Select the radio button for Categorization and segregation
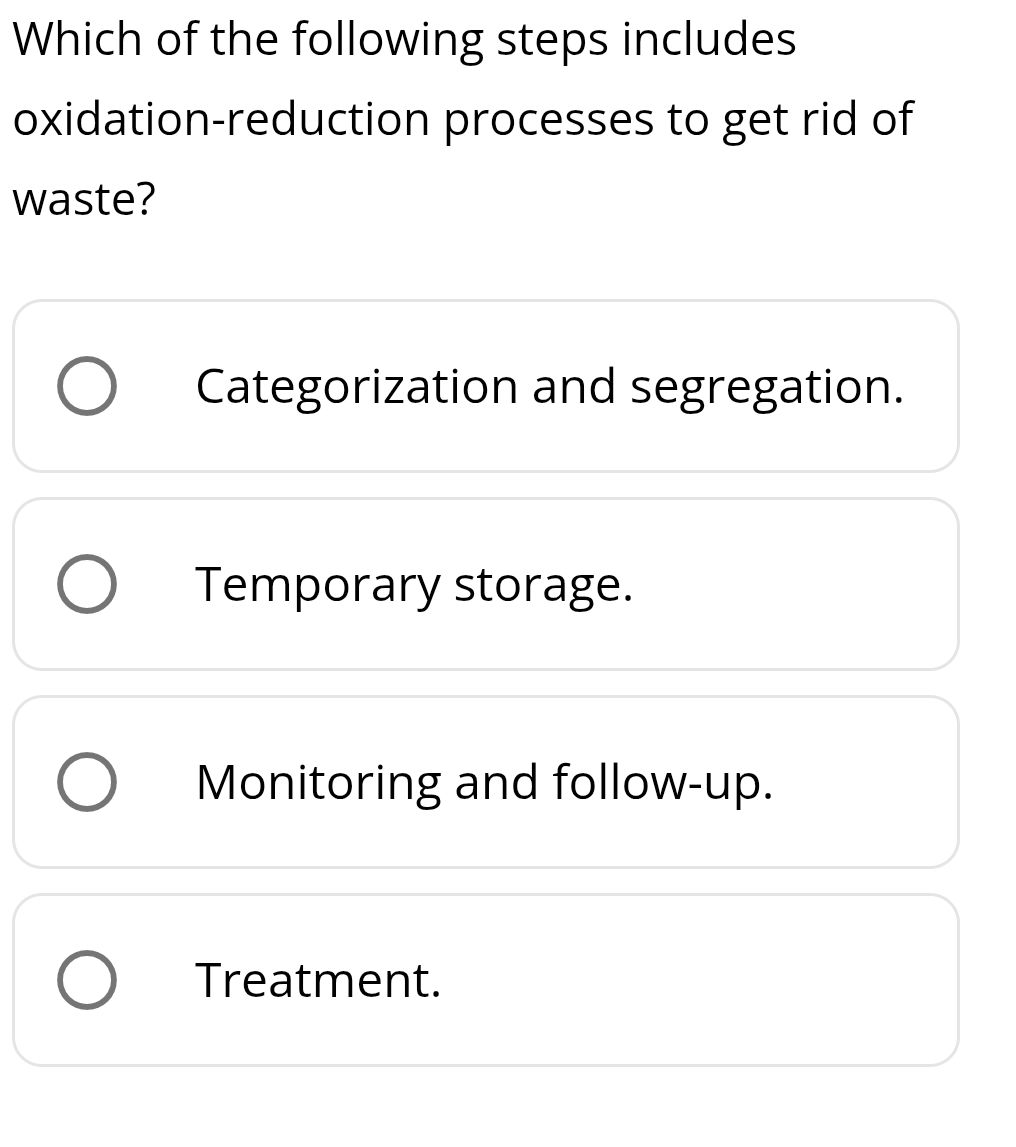The image size is (1016, 1147). click(x=86, y=385)
